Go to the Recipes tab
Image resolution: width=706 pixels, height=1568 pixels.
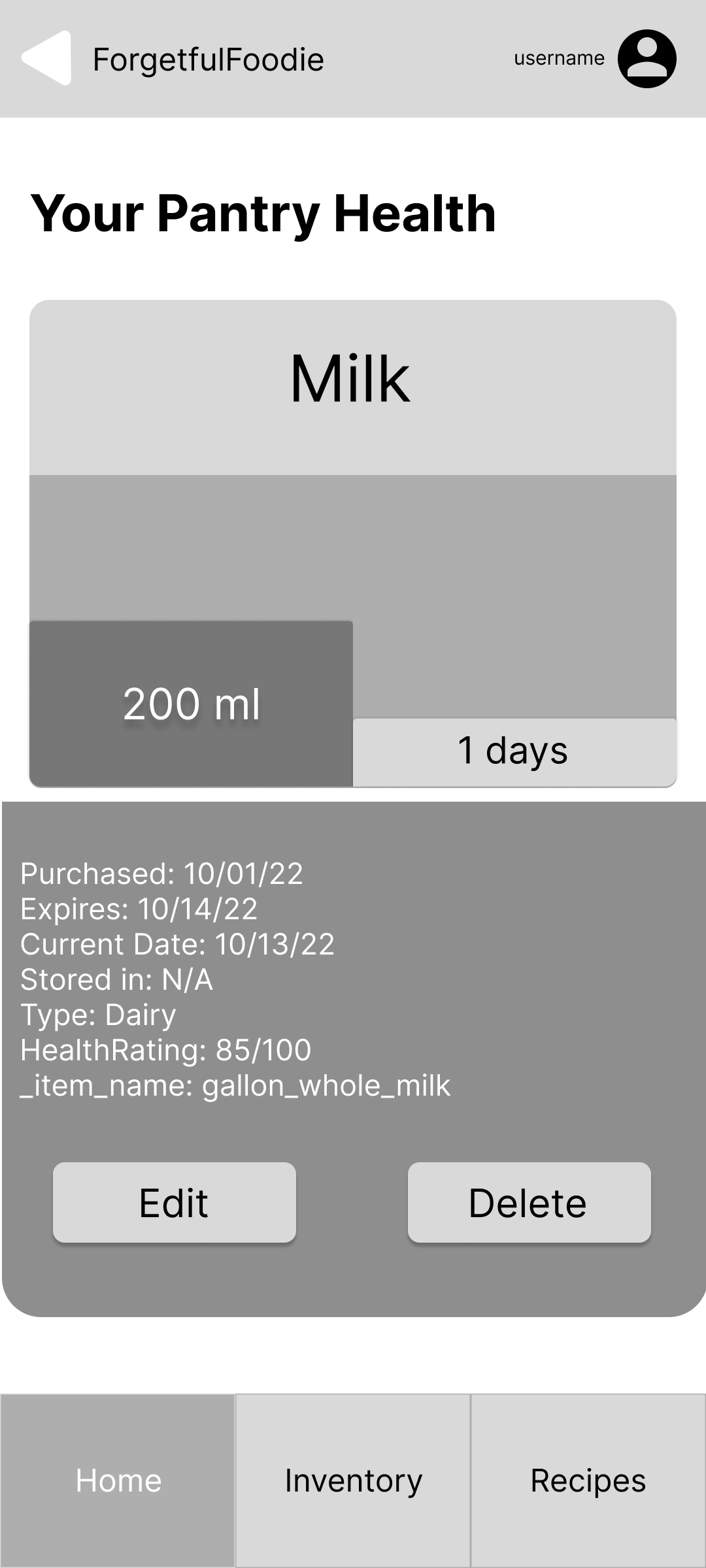(588, 1480)
